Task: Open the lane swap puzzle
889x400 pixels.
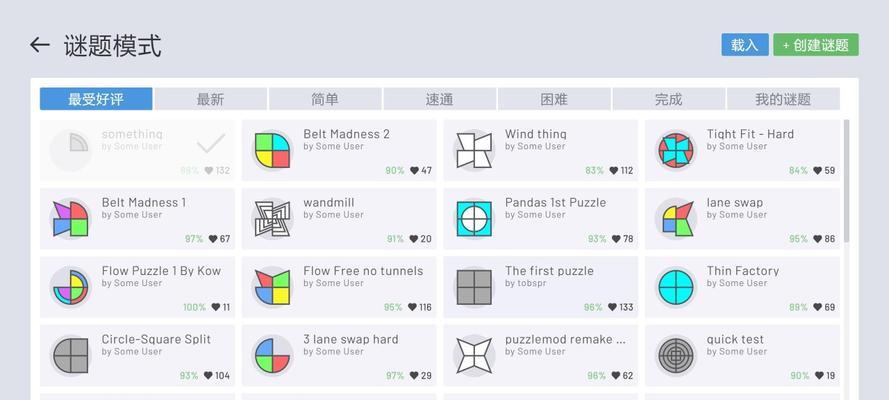Action: (x=742, y=219)
